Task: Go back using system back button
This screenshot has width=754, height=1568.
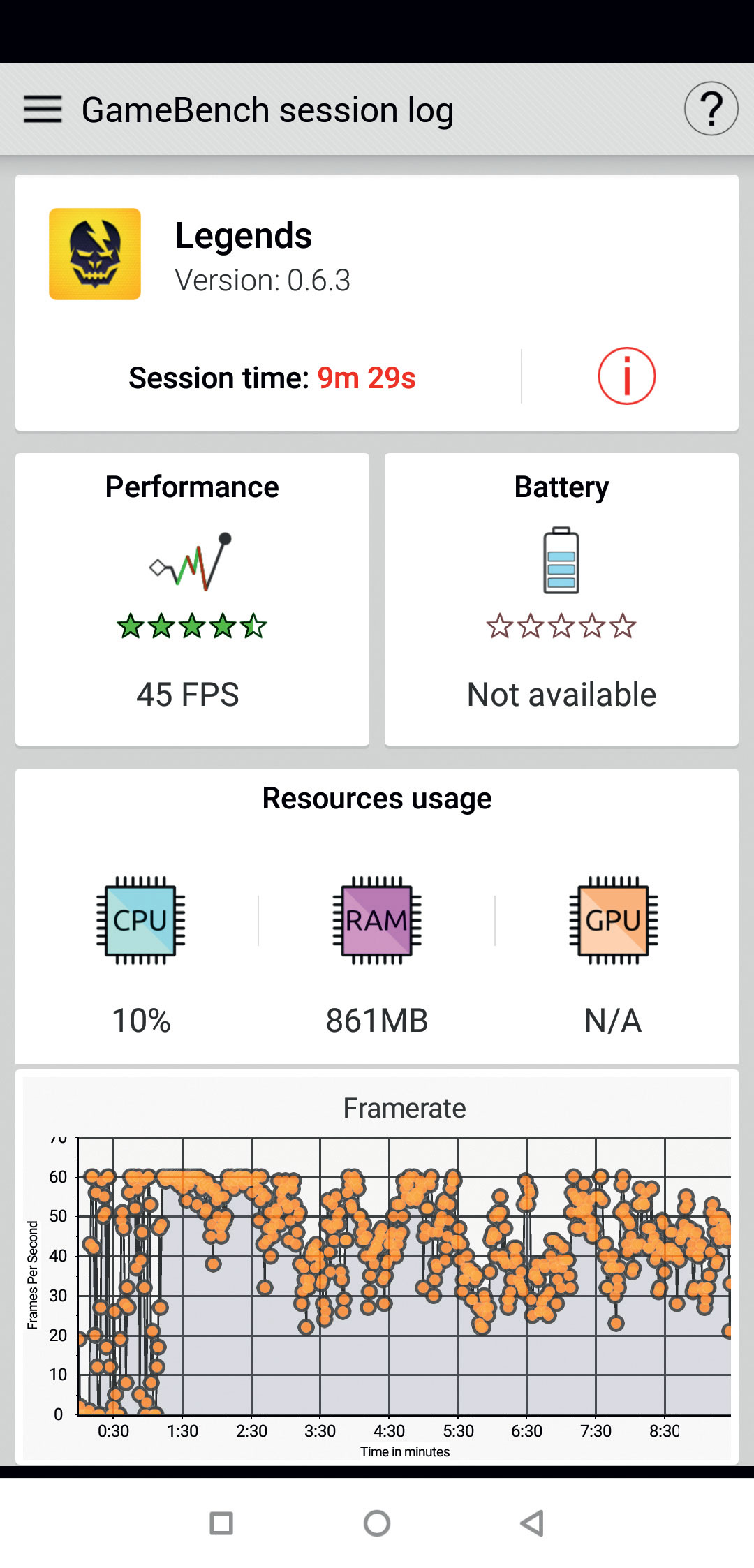Action: tap(532, 1523)
